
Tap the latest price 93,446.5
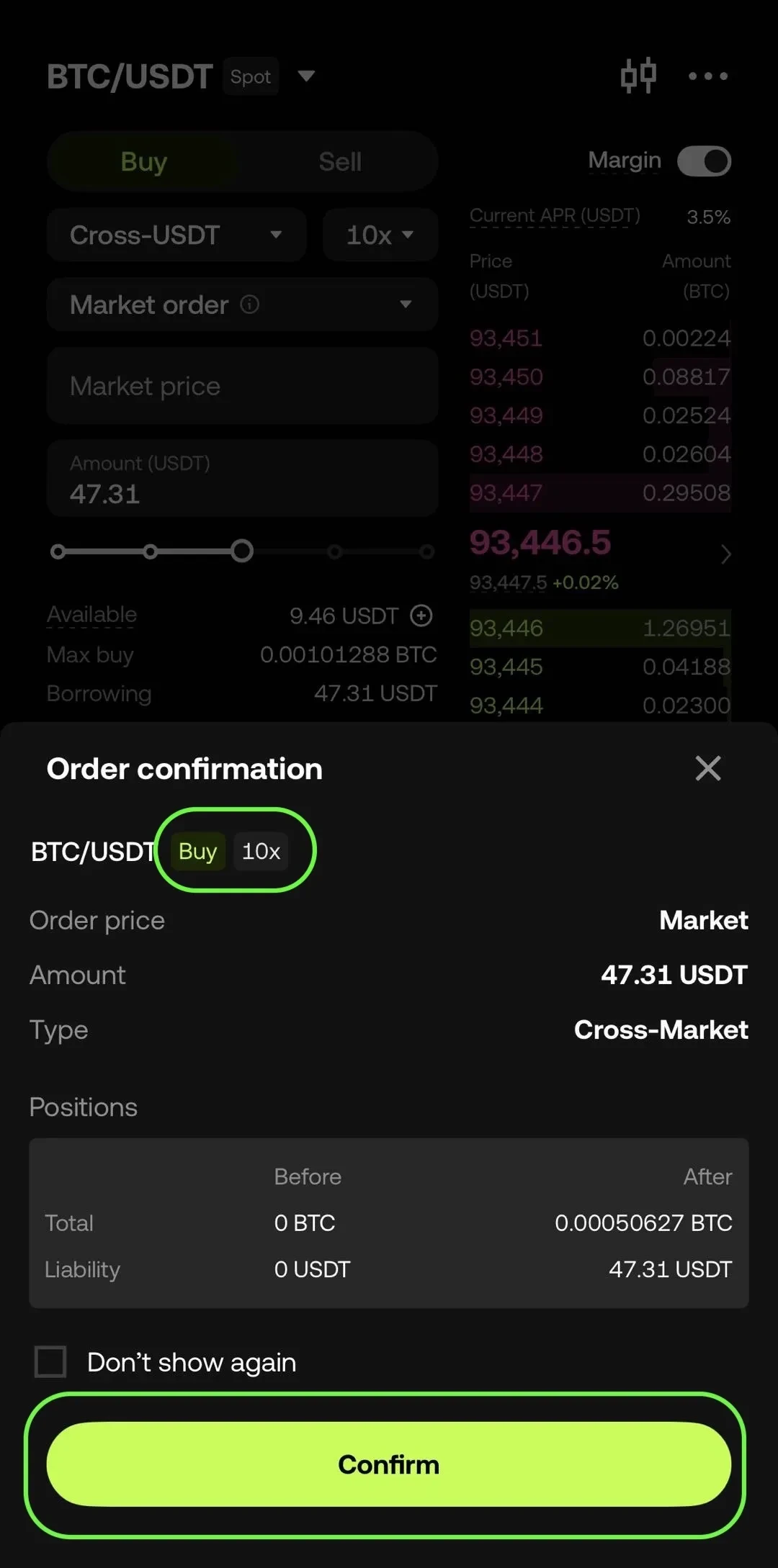540,543
